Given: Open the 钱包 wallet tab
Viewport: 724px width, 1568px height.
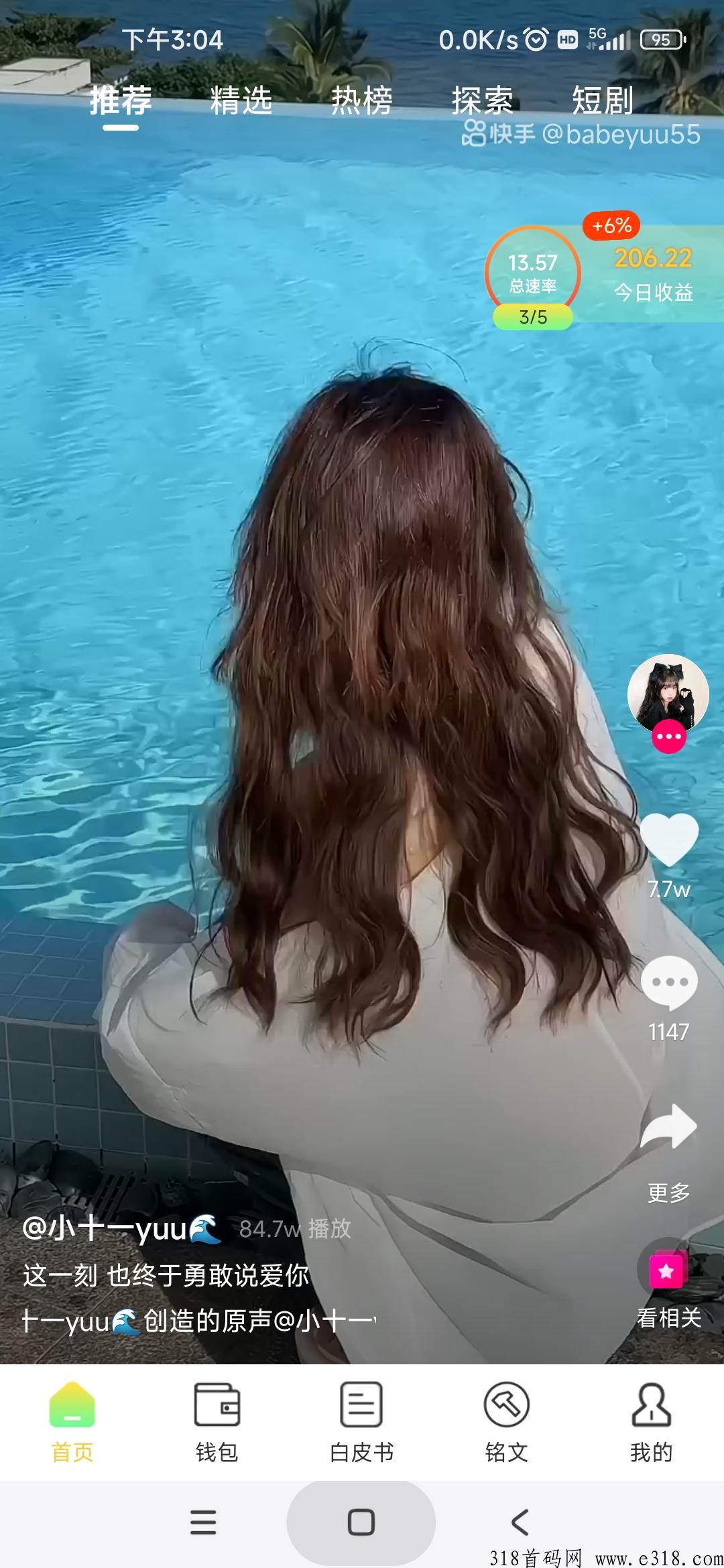Looking at the screenshot, I should (217, 1422).
